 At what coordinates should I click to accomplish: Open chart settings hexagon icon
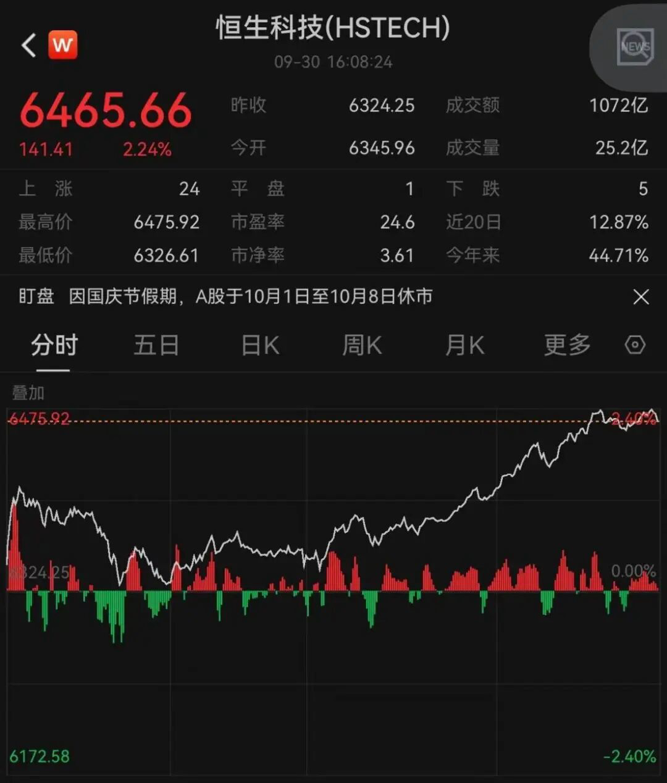tap(635, 346)
